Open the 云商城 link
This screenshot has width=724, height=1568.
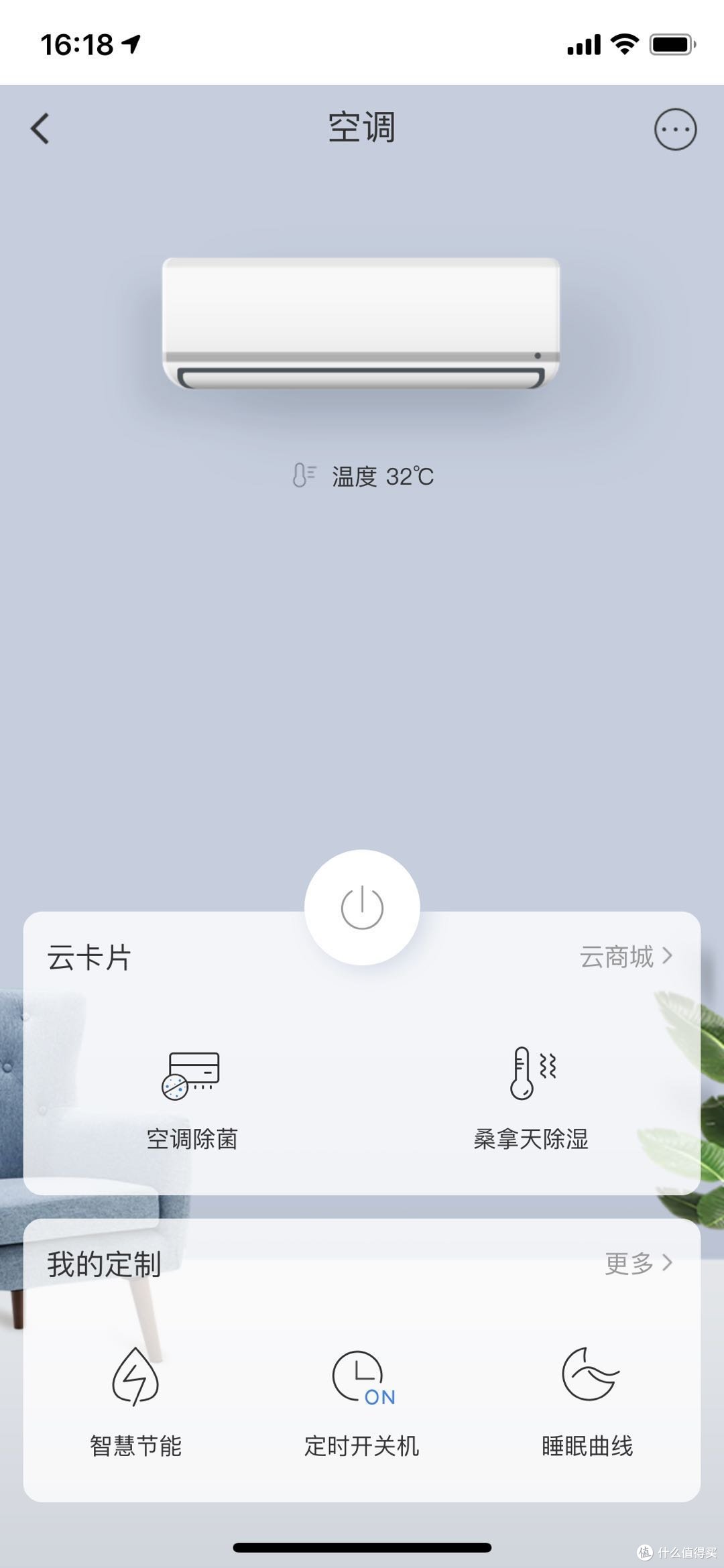pyautogui.click(x=625, y=957)
